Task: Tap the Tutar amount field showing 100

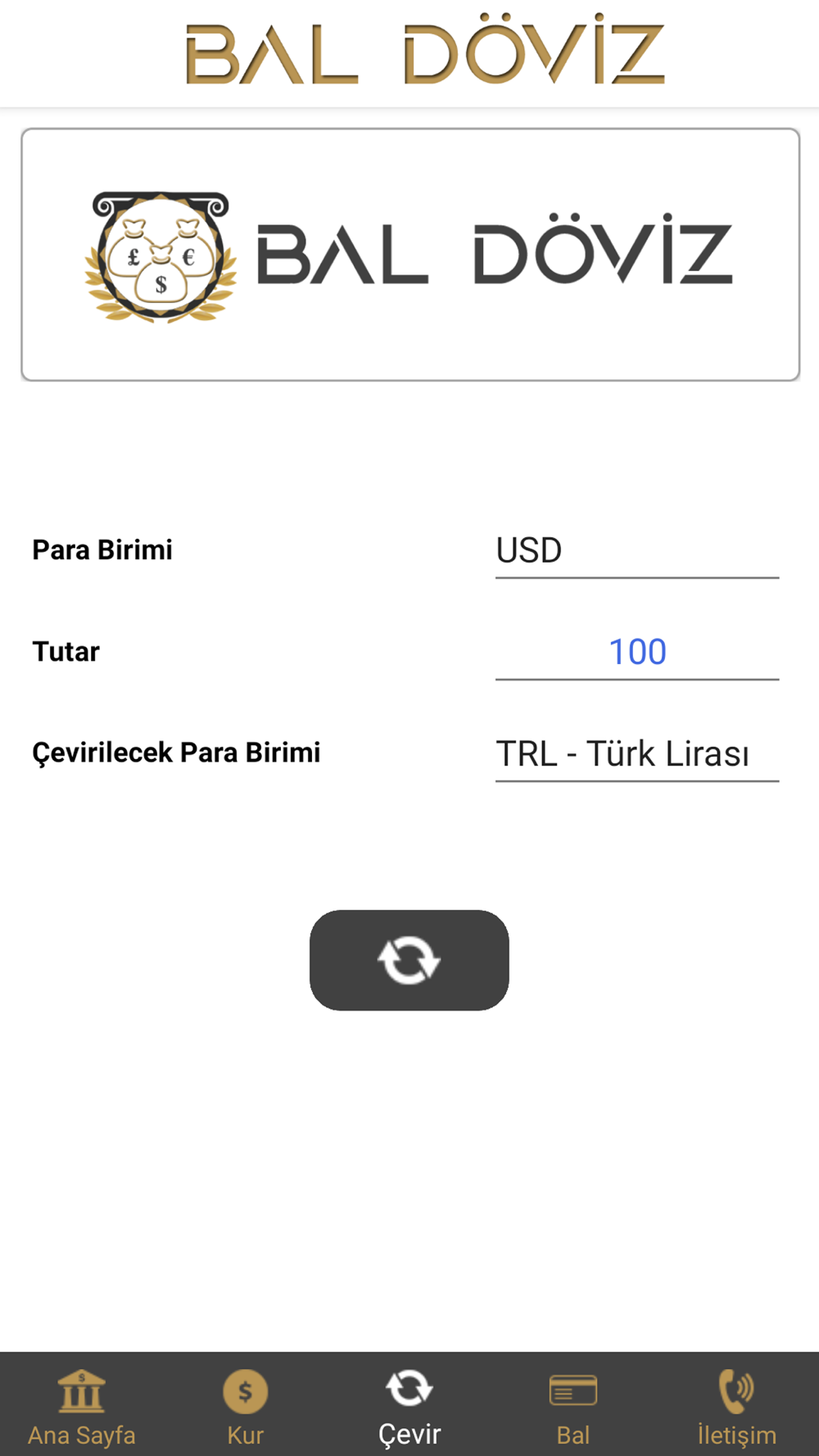Action: click(x=637, y=653)
